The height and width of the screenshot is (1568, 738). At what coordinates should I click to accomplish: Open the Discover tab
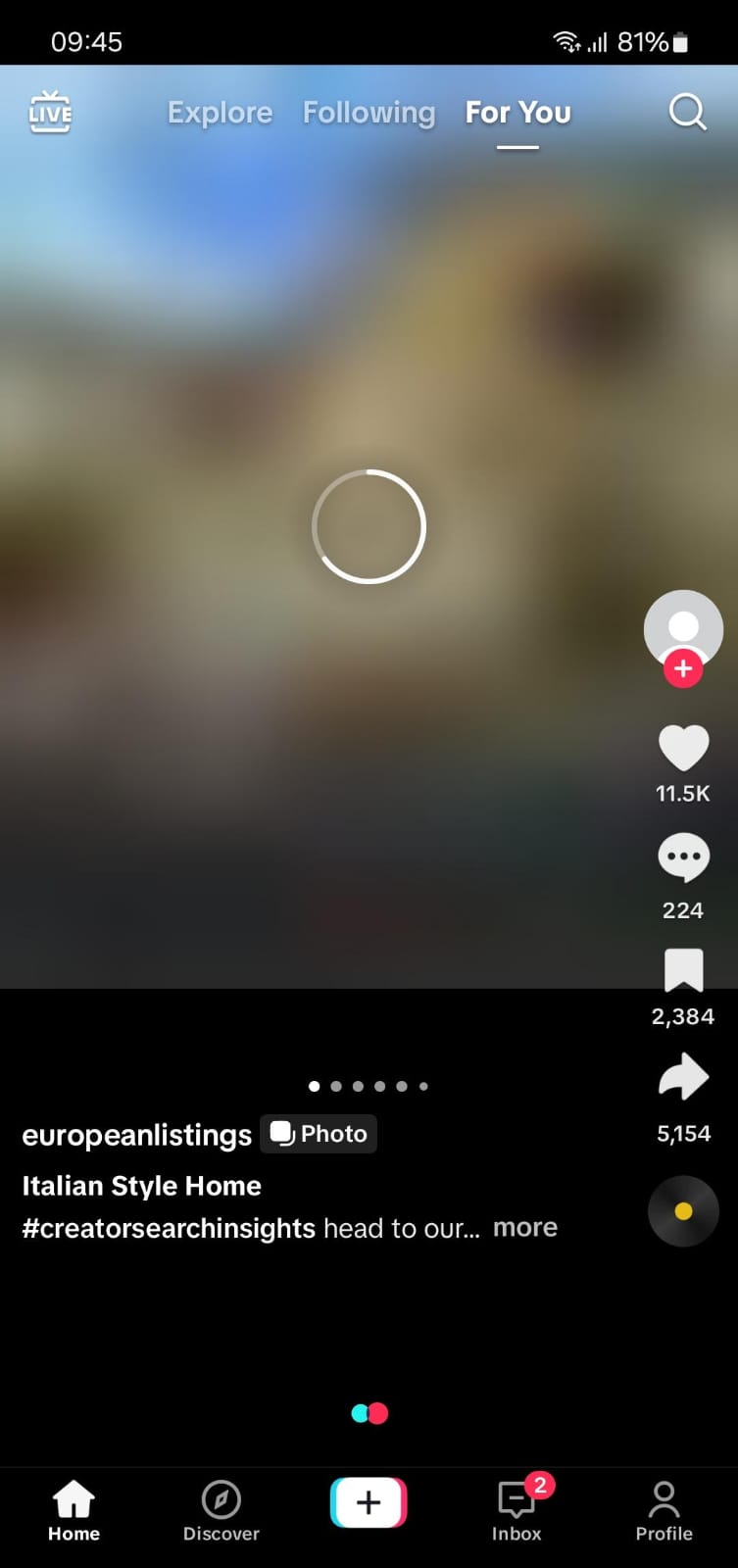pos(221,1509)
